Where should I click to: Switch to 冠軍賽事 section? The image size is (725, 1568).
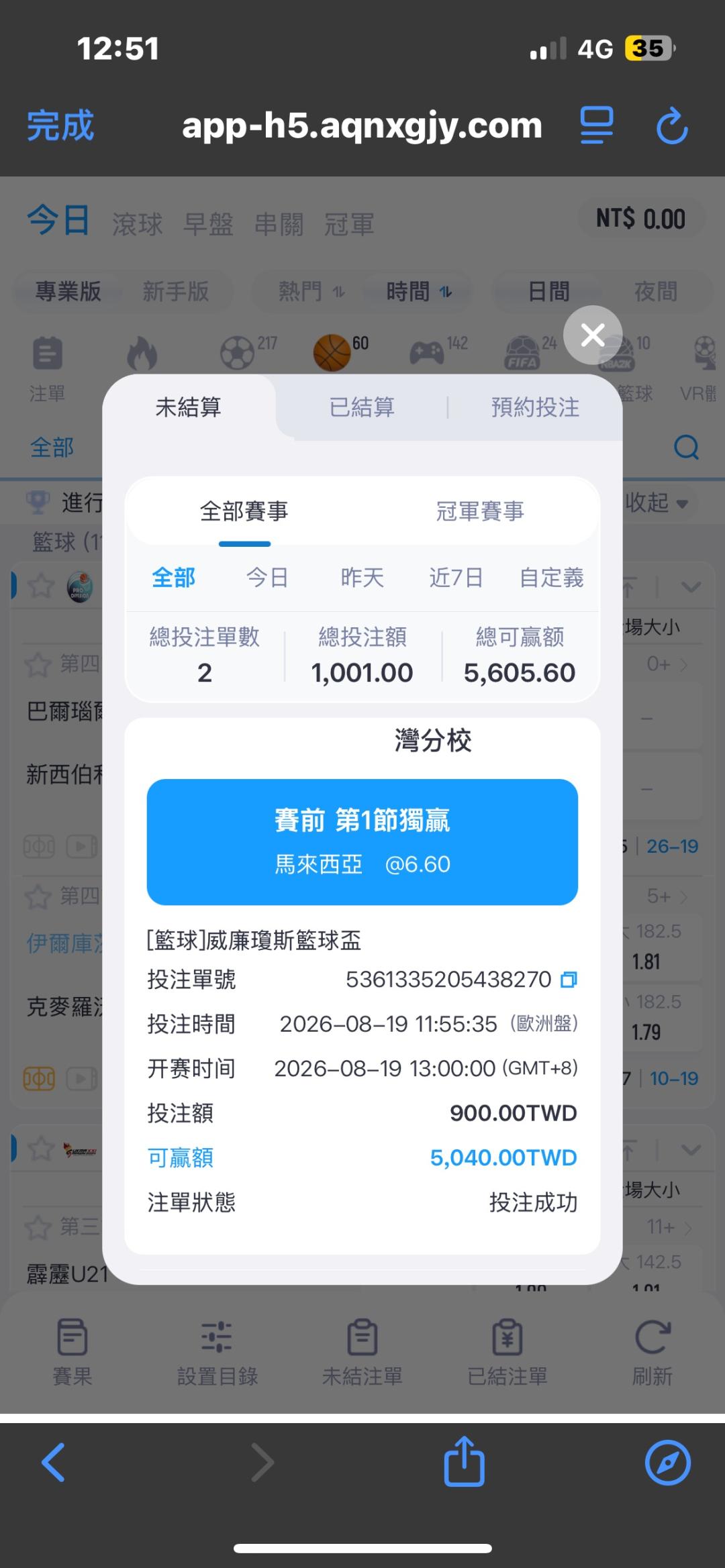coord(480,511)
